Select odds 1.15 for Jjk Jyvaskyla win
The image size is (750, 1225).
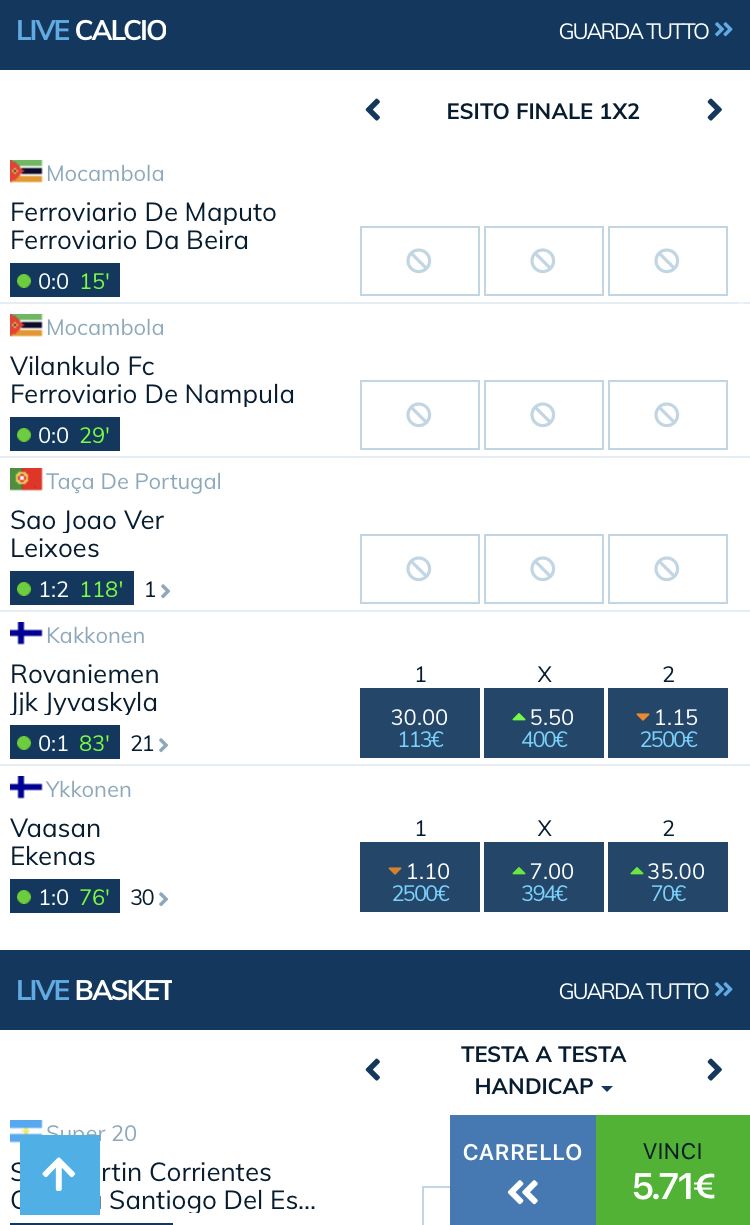pyautogui.click(x=668, y=723)
